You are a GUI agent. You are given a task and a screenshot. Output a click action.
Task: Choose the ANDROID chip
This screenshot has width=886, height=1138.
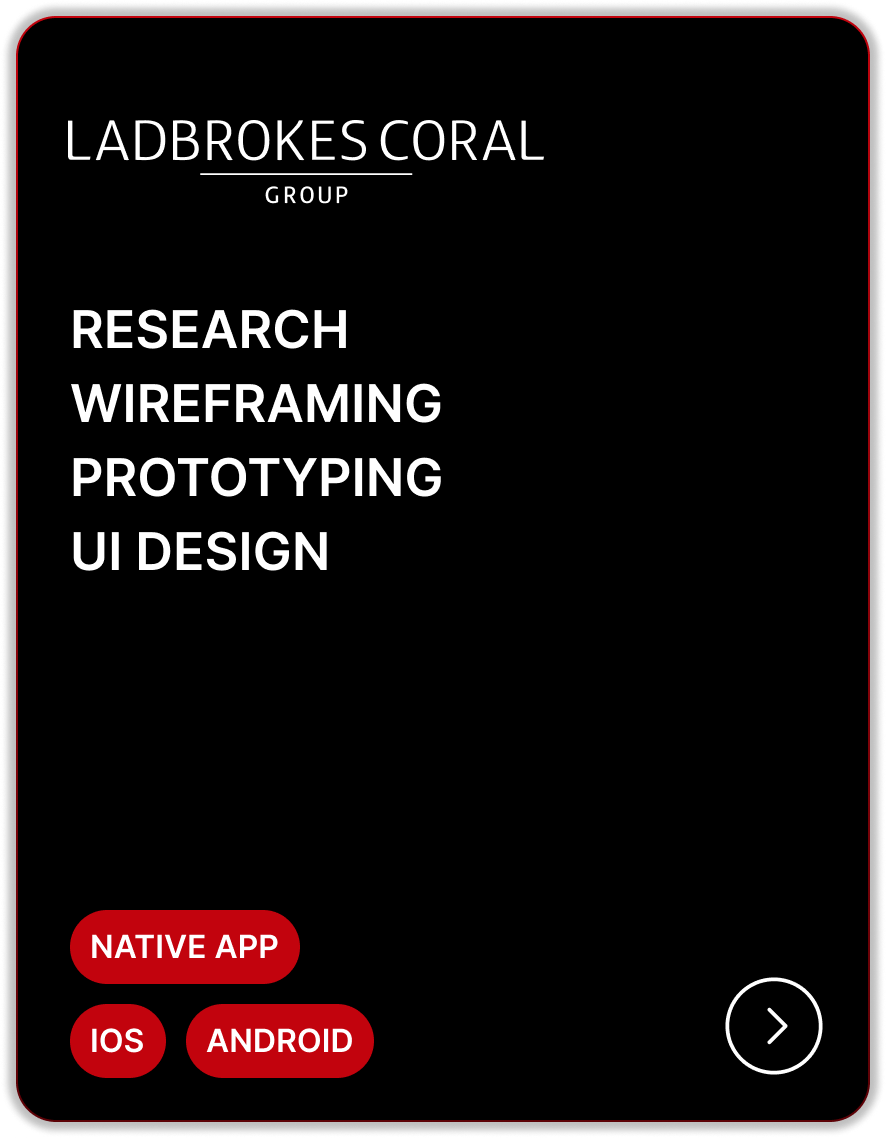(x=279, y=1040)
